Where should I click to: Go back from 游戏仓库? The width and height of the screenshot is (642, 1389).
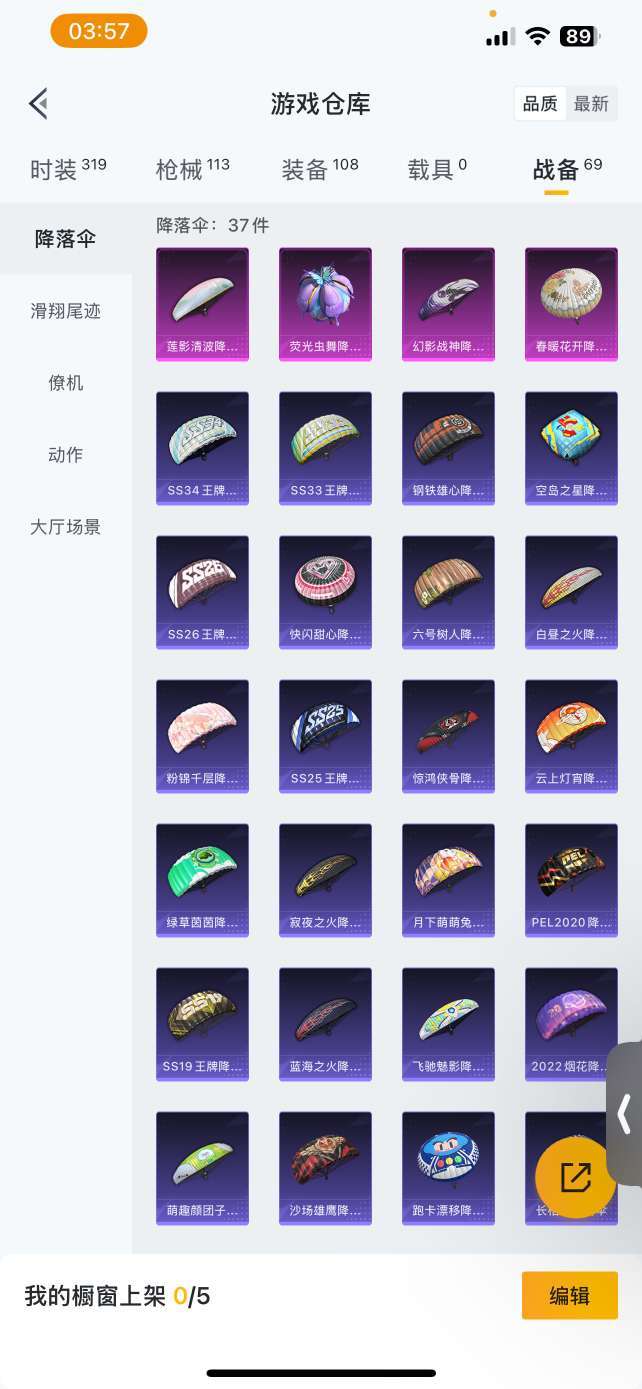[39, 103]
